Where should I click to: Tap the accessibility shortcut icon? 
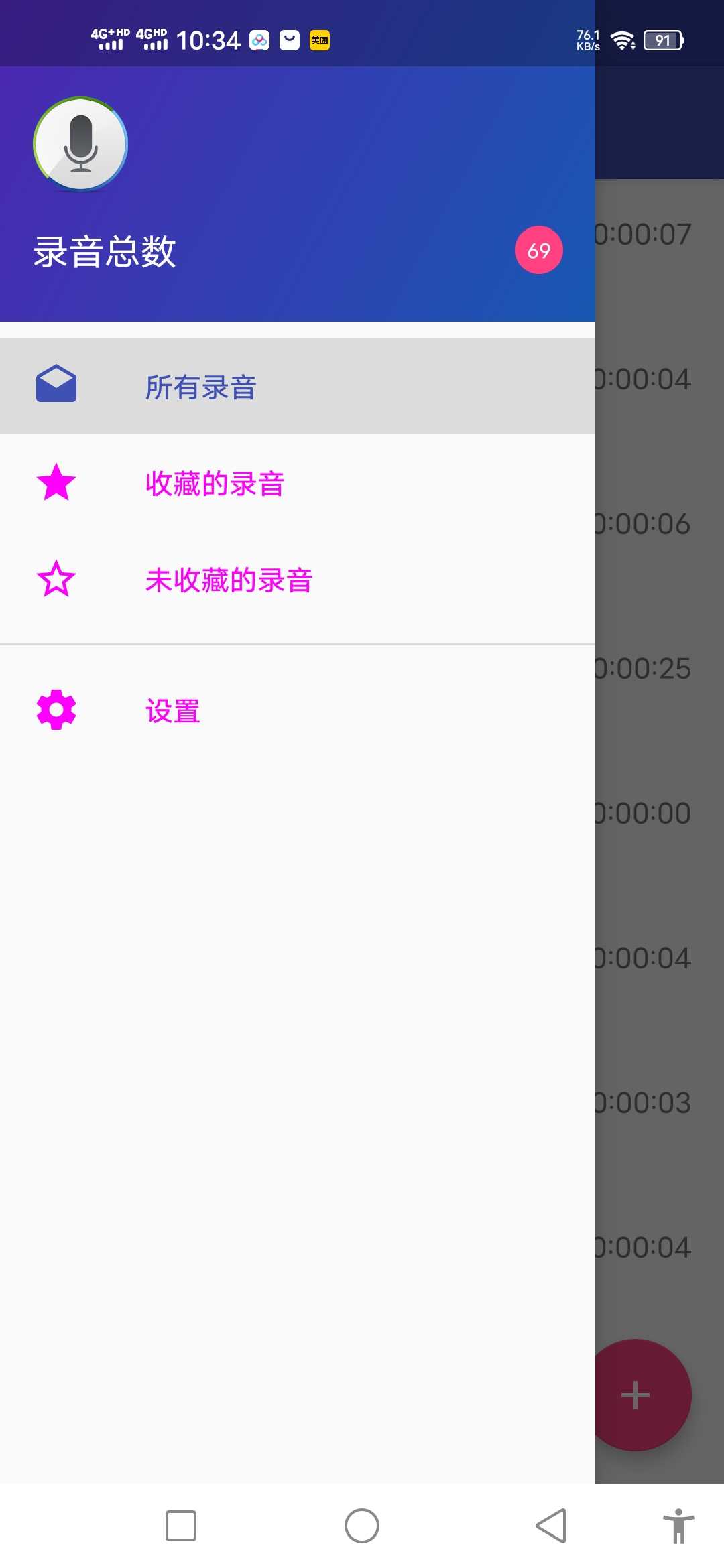[678, 1526]
